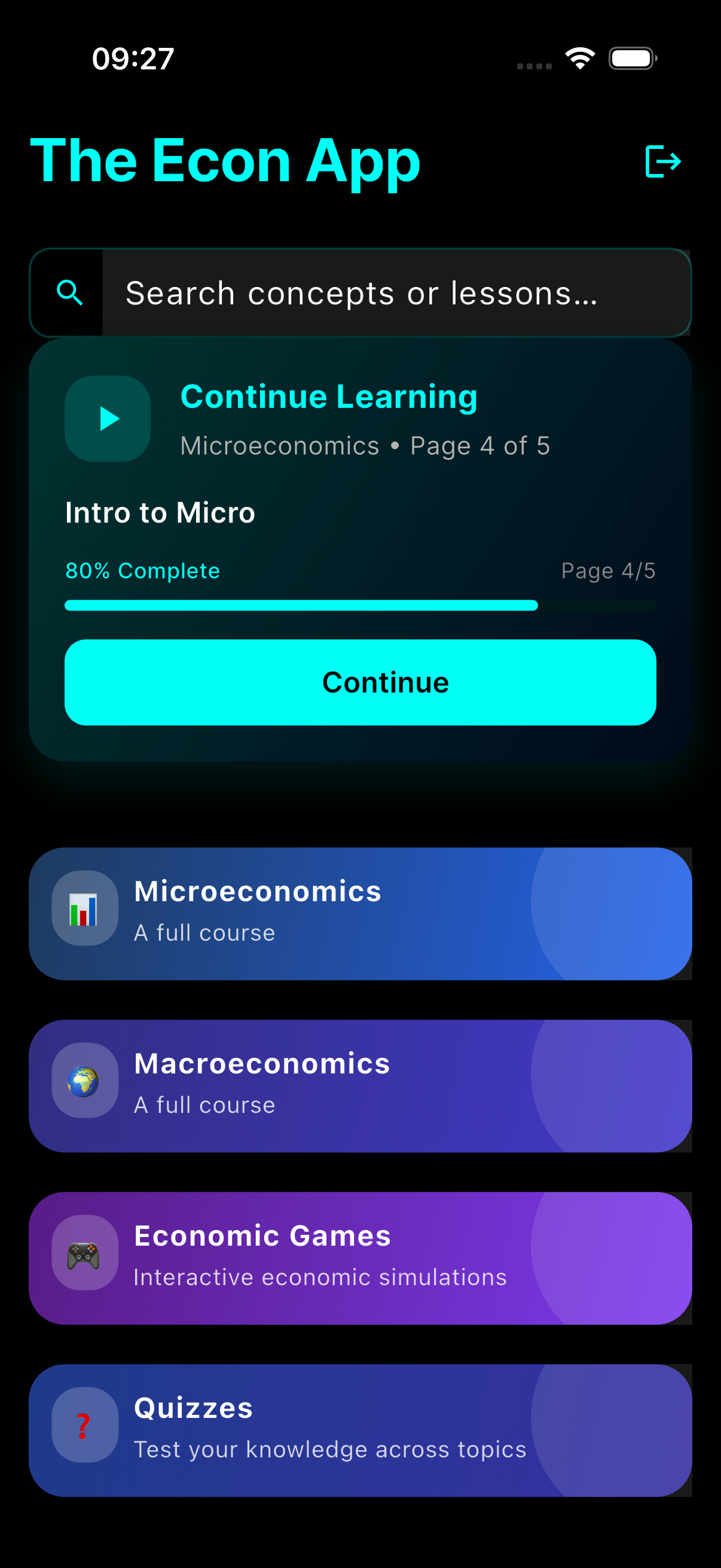
Task: Launch Economic Games simulations
Action: 360,1258
